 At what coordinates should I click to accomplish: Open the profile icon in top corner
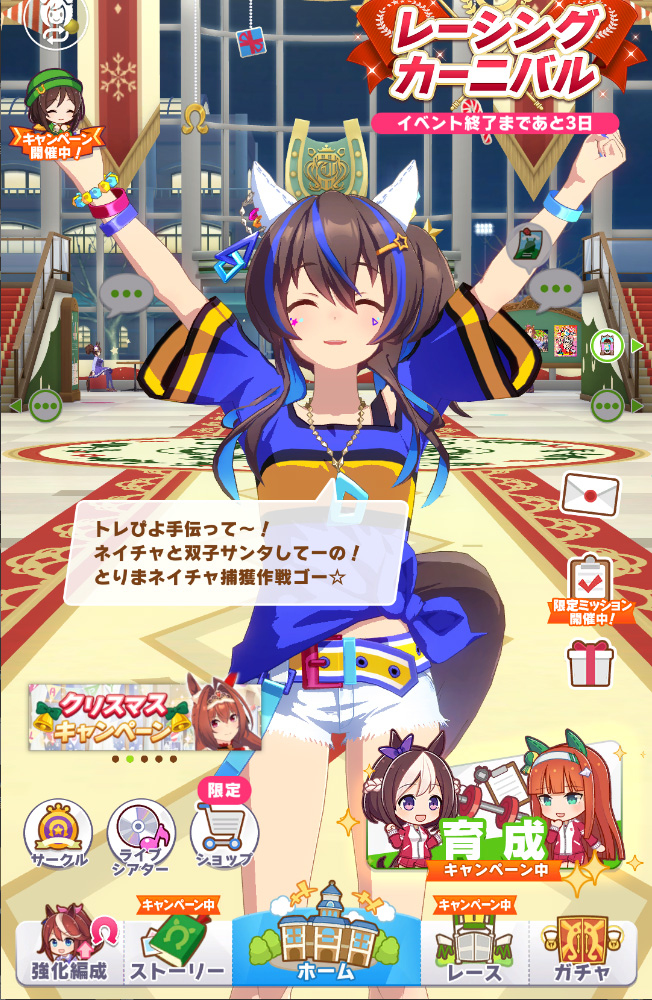[x=43, y=22]
